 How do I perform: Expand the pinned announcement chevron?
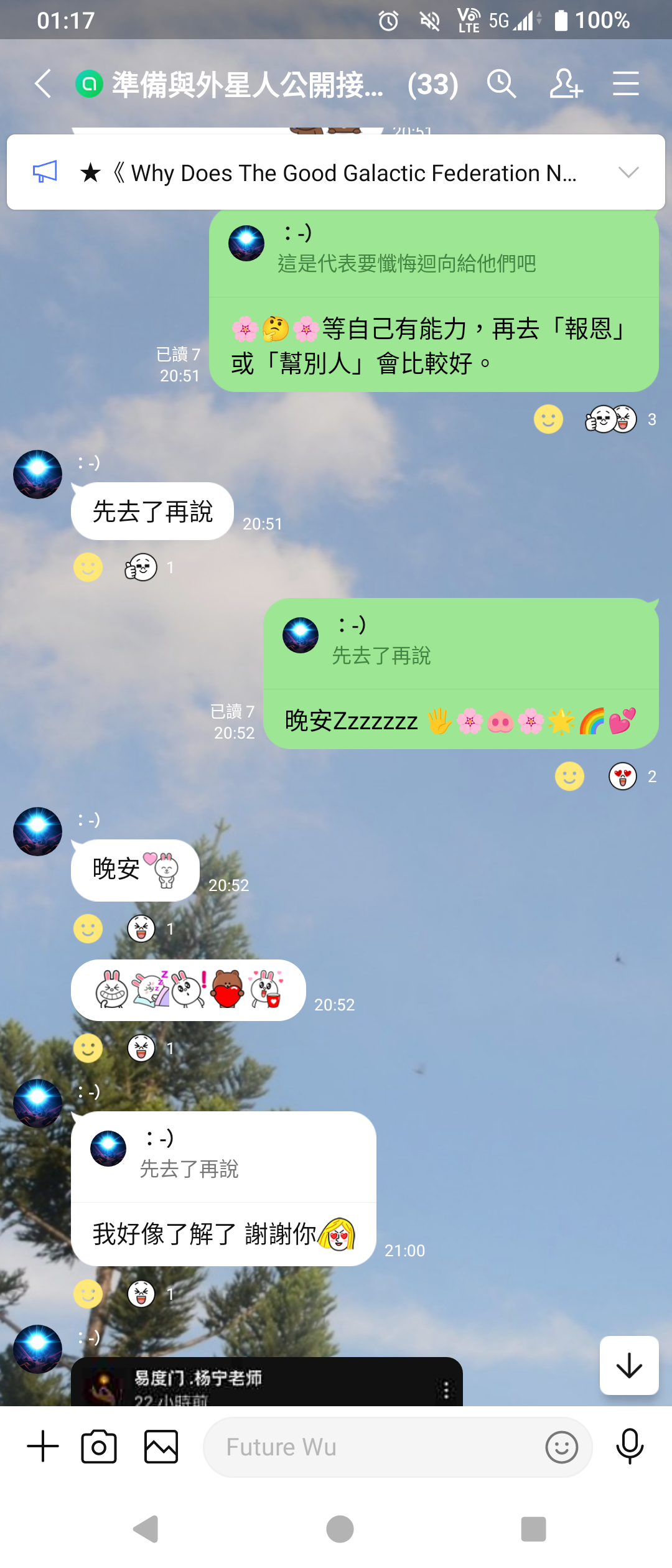(x=629, y=172)
